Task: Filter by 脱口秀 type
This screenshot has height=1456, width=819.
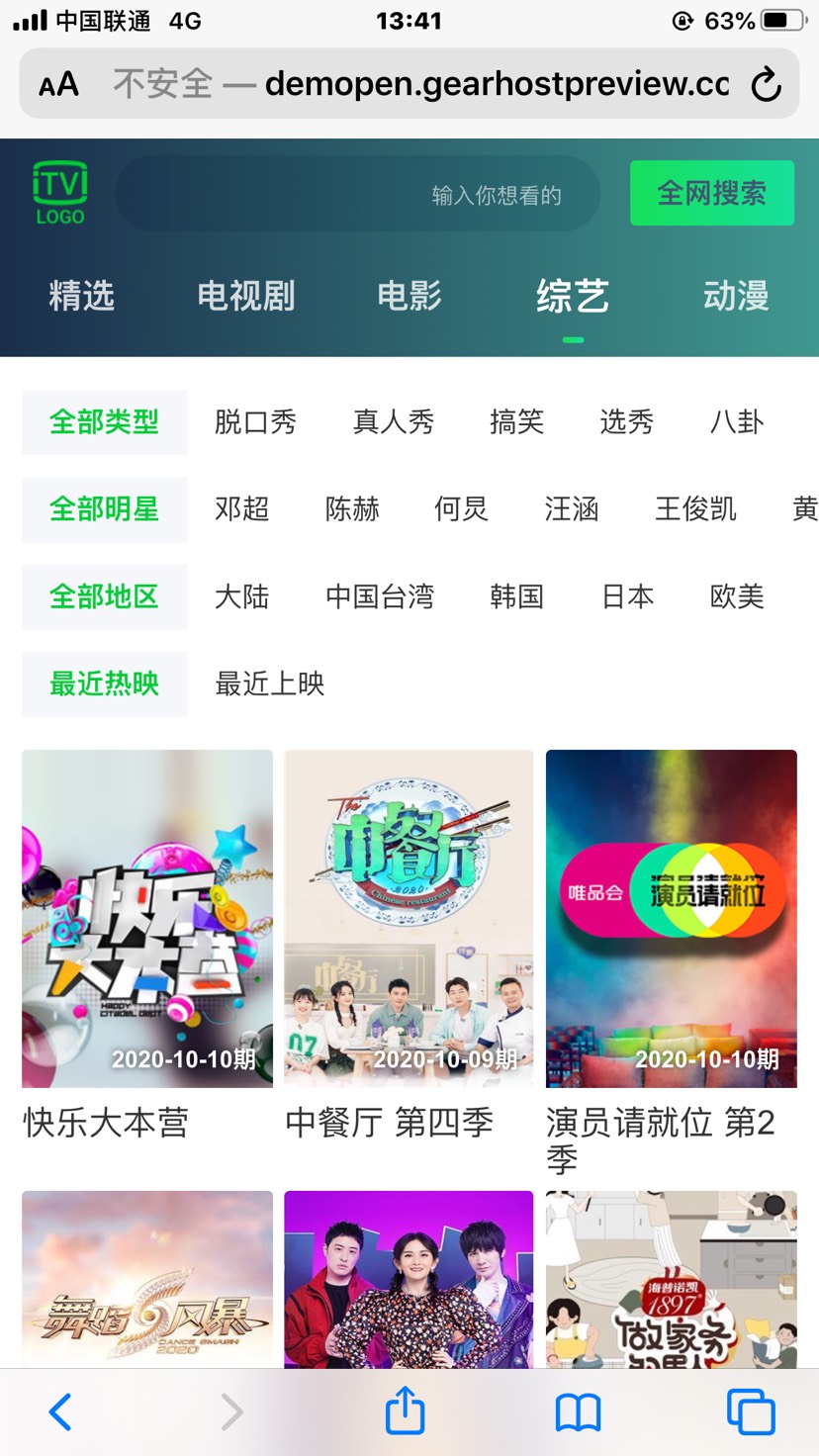Action: click(255, 422)
